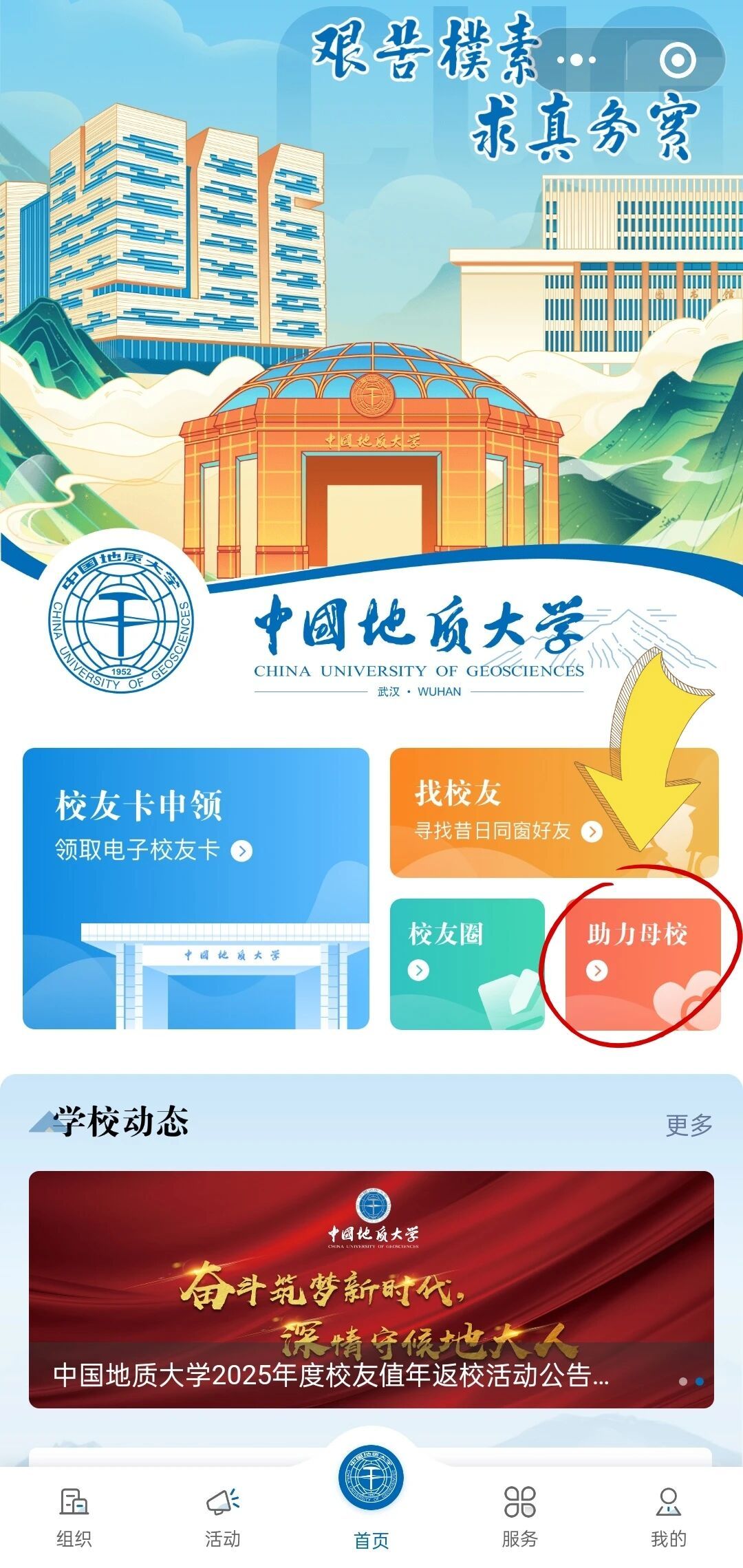This screenshot has width=743, height=1568.
Task: Close the mini program with the circle button
Action: [678, 61]
